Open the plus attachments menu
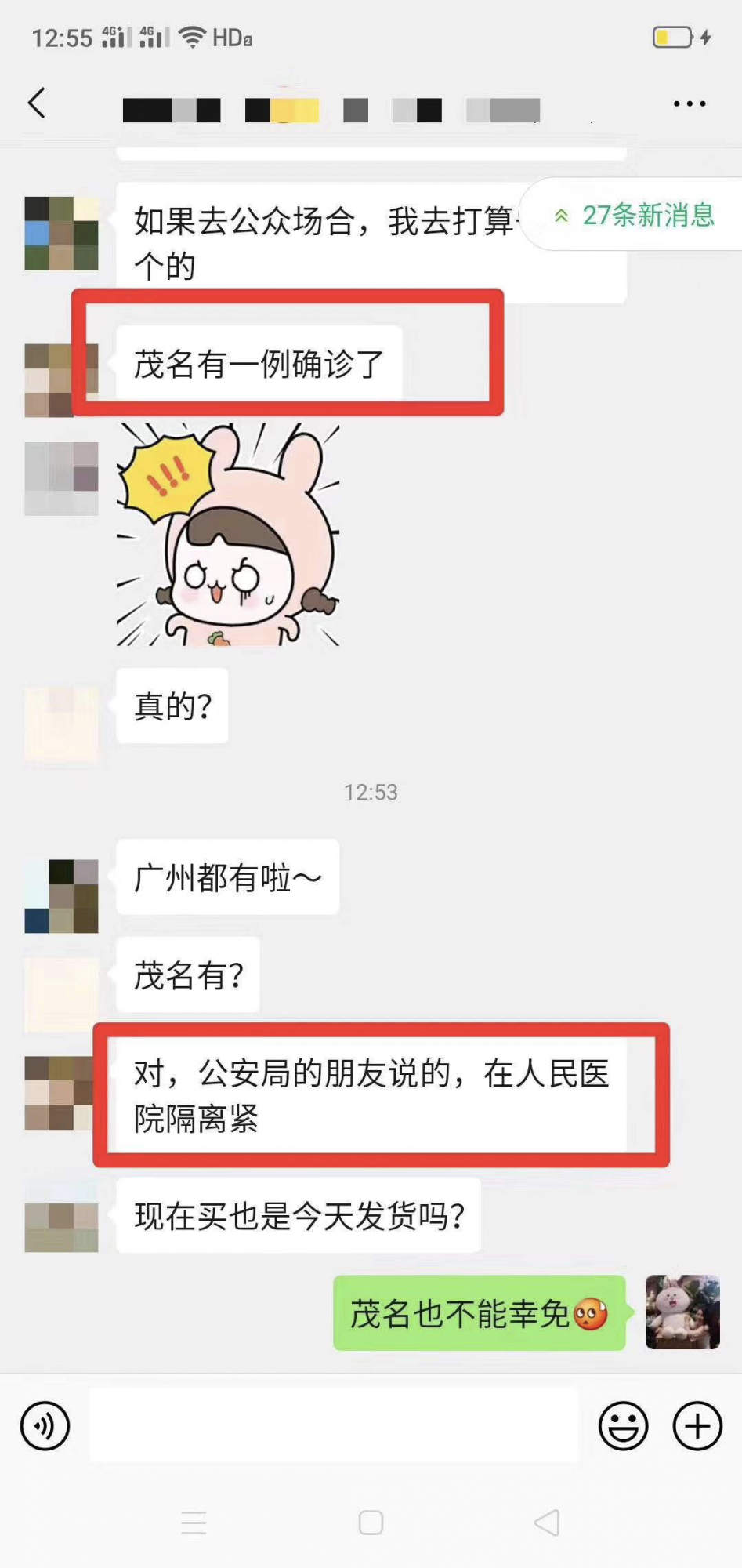Image resolution: width=742 pixels, height=1568 pixels. [697, 1425]
